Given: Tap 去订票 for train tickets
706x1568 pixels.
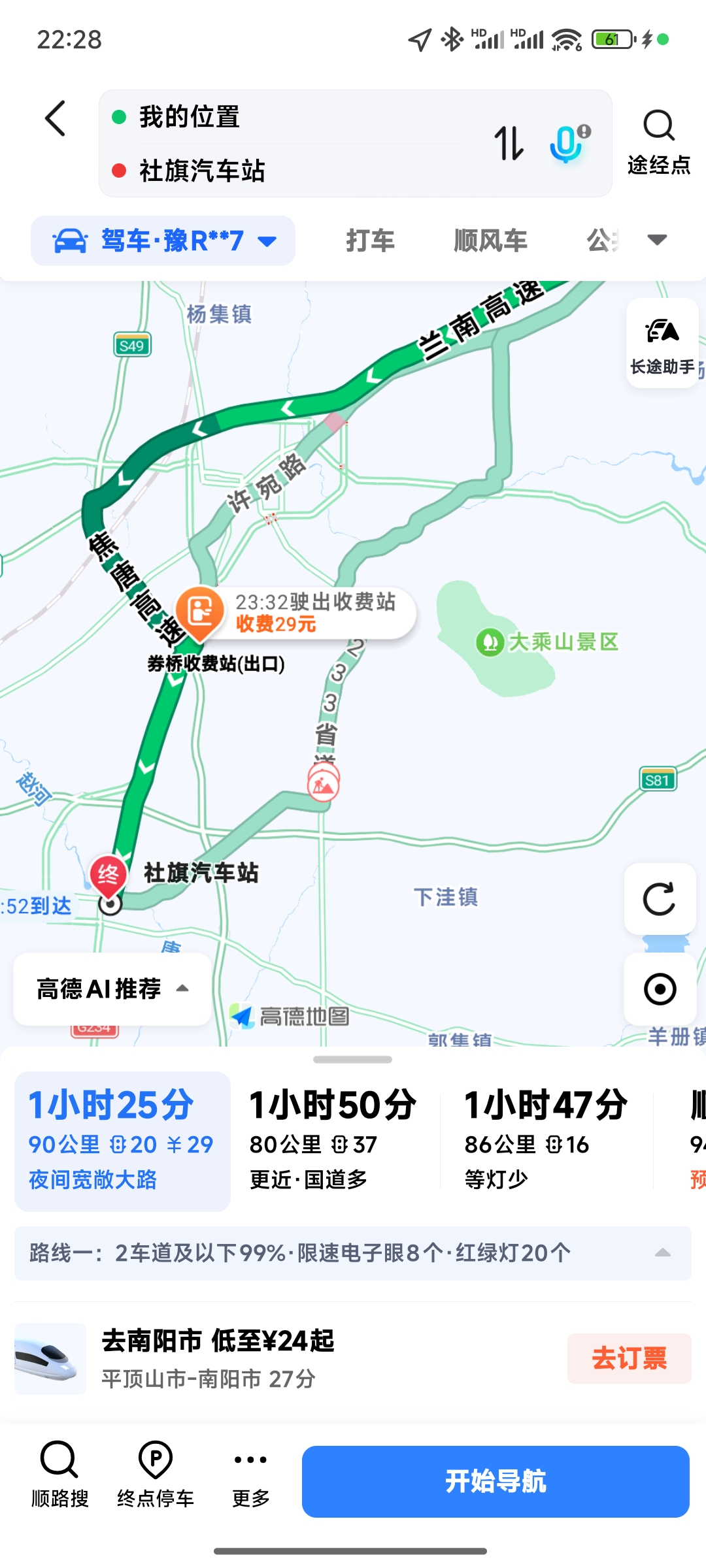Looking at the screenshot, I should (x=629, y=1358).
